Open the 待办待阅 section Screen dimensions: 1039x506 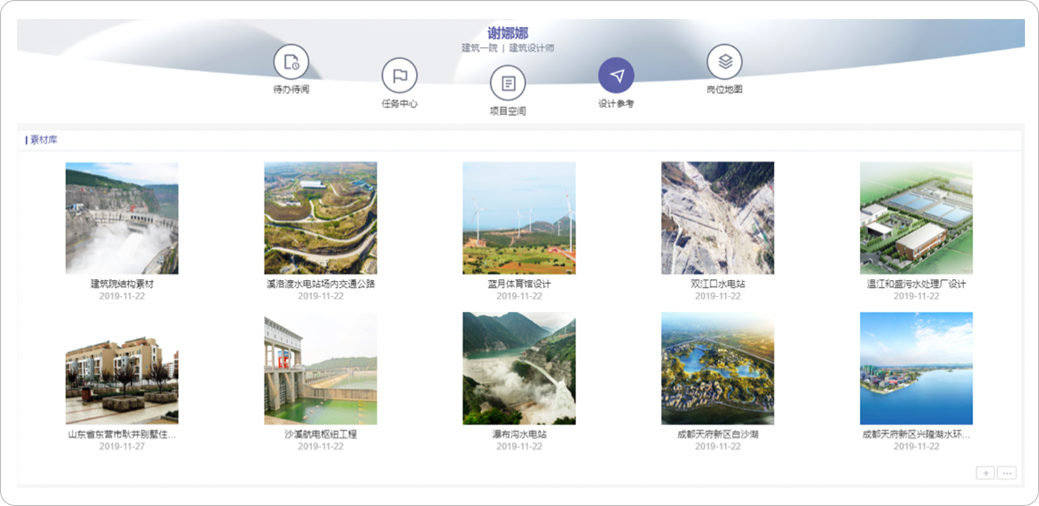tap(291, 63)
